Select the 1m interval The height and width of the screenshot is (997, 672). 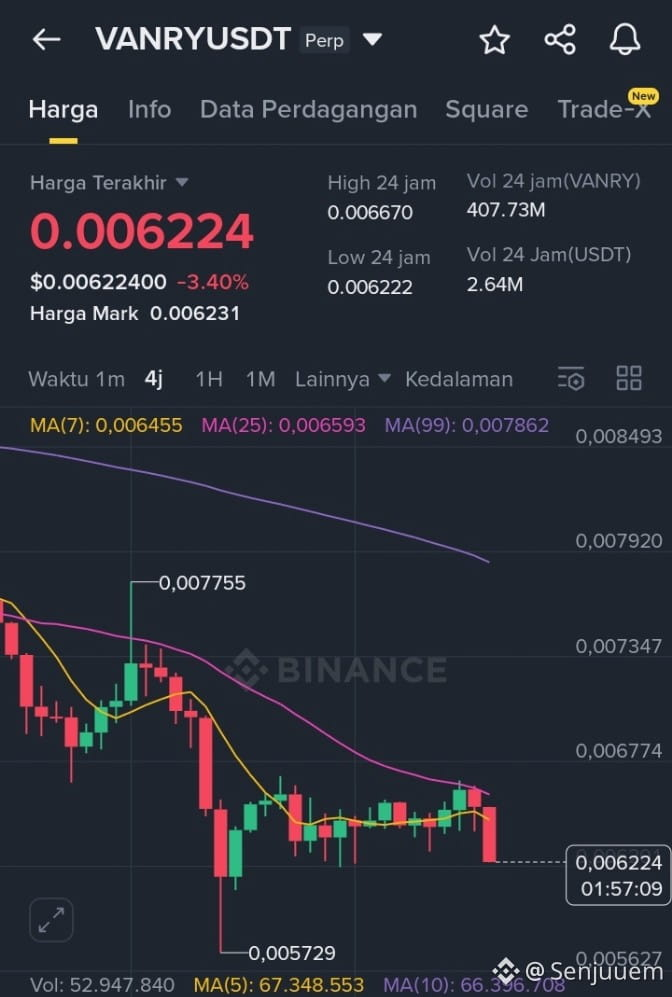pos(110,379)
